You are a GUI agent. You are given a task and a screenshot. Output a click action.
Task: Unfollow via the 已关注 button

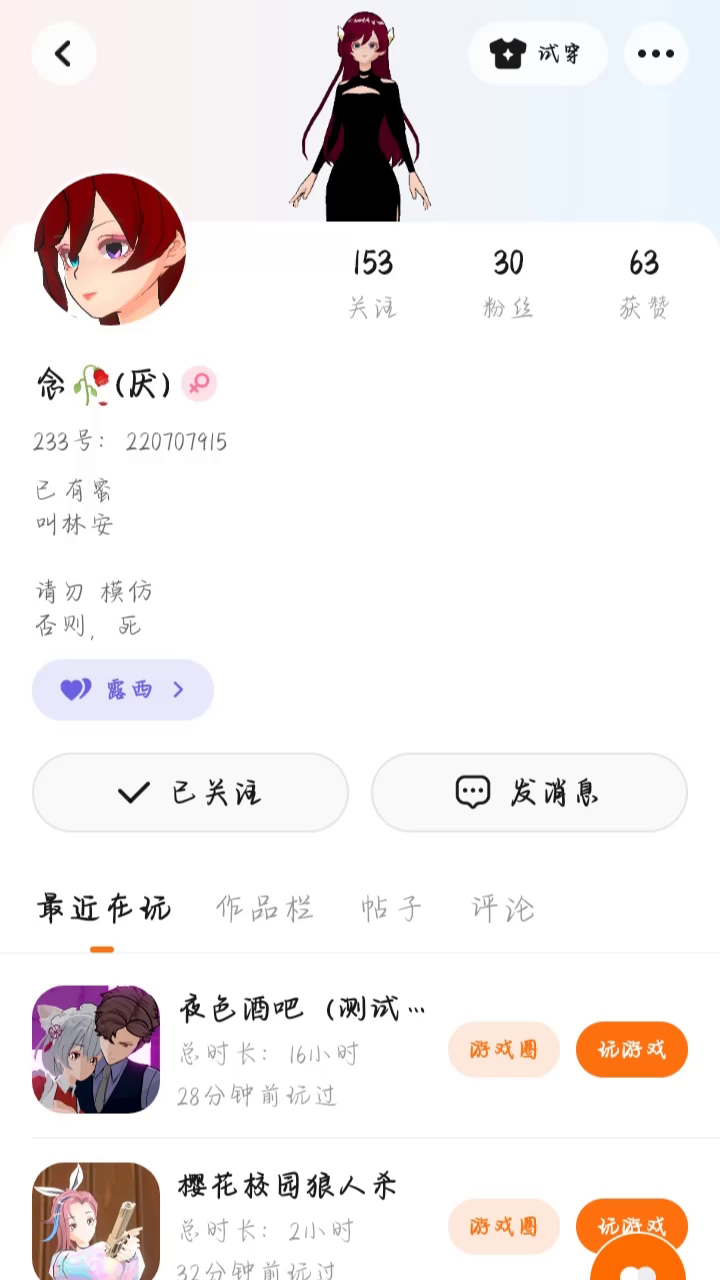coord(190,793)
